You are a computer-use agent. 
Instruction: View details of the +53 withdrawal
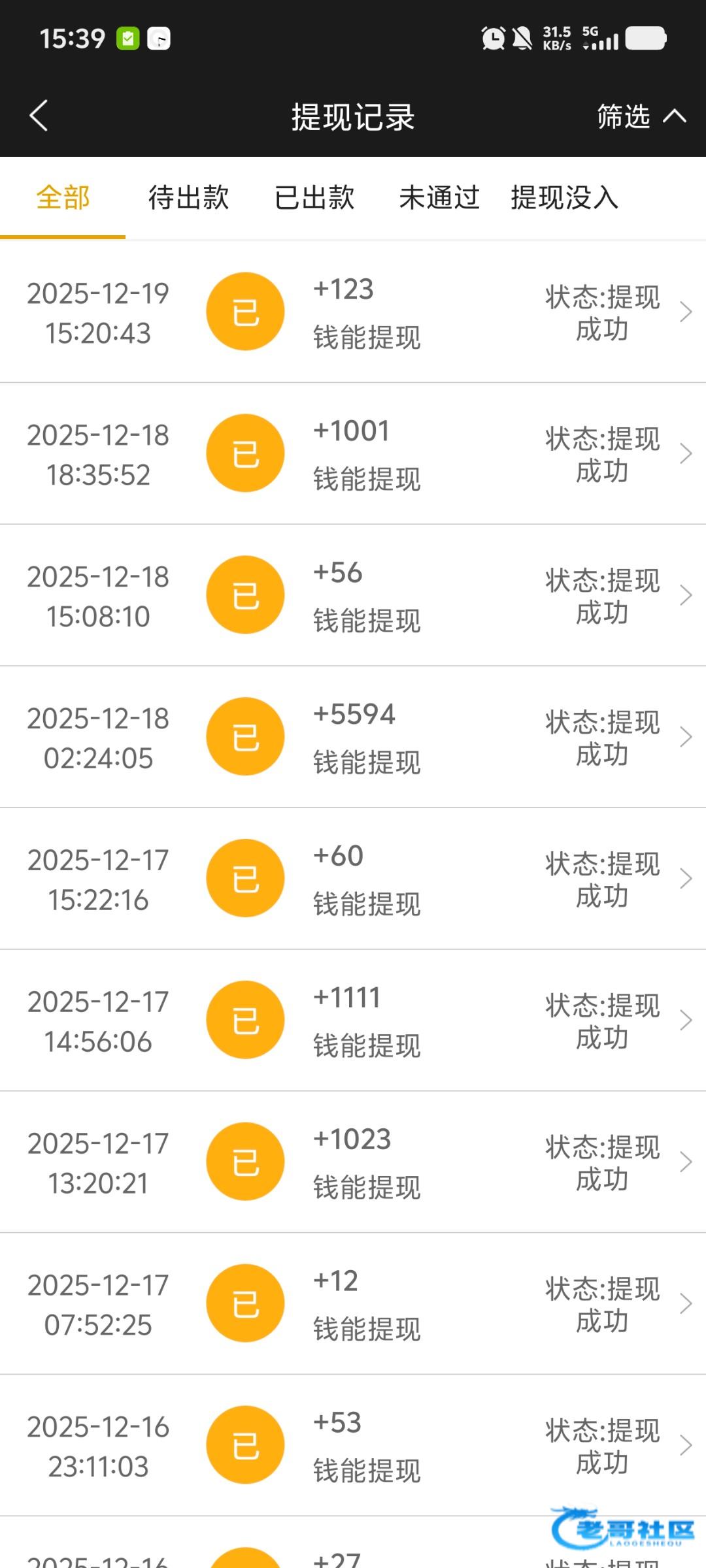(353, 1445)
